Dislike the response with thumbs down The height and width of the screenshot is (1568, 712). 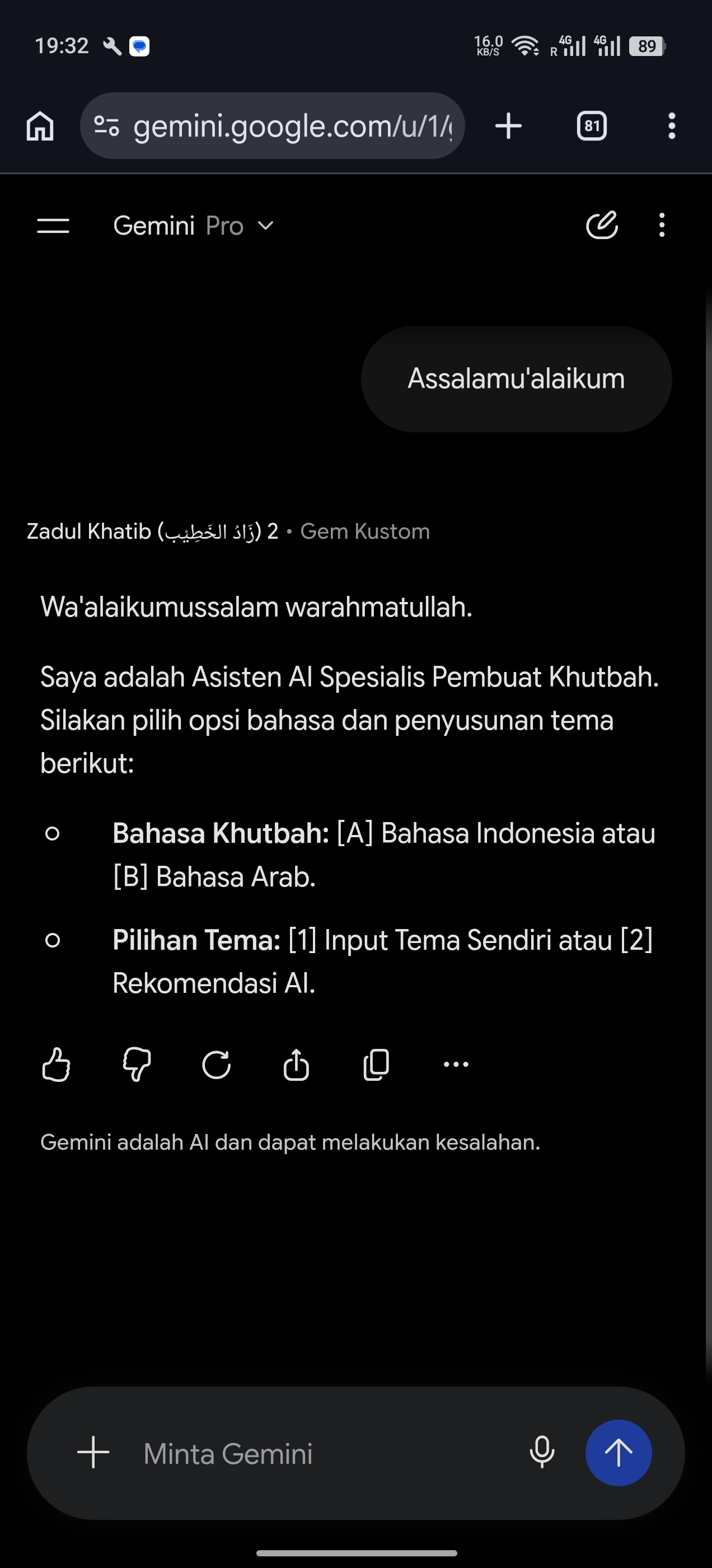pos(137,1064)
